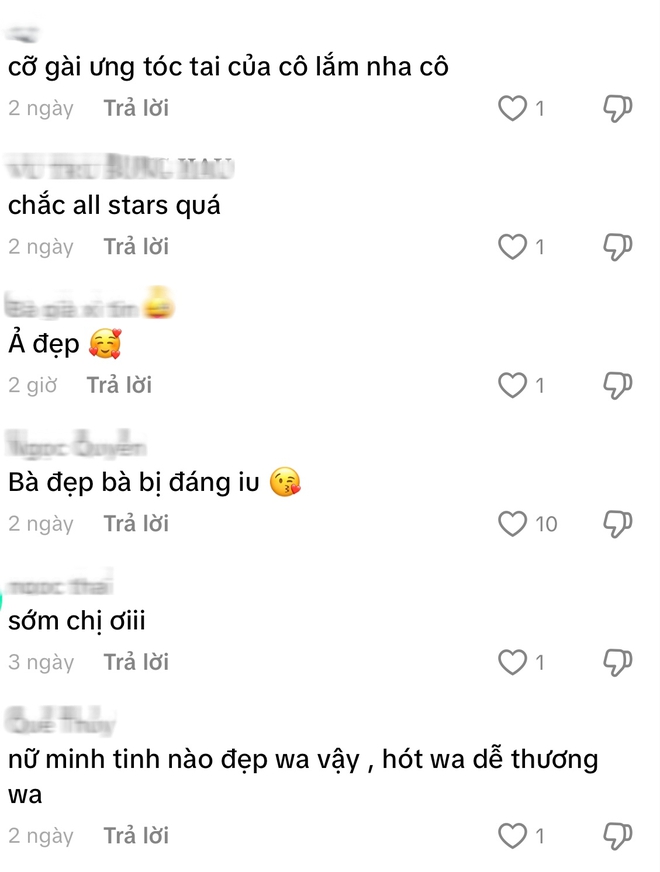Reply to the 'nữ minh tinh nào đẹp' comment
The width and height of the screenshot is (660, 872).
pos(136,835)
